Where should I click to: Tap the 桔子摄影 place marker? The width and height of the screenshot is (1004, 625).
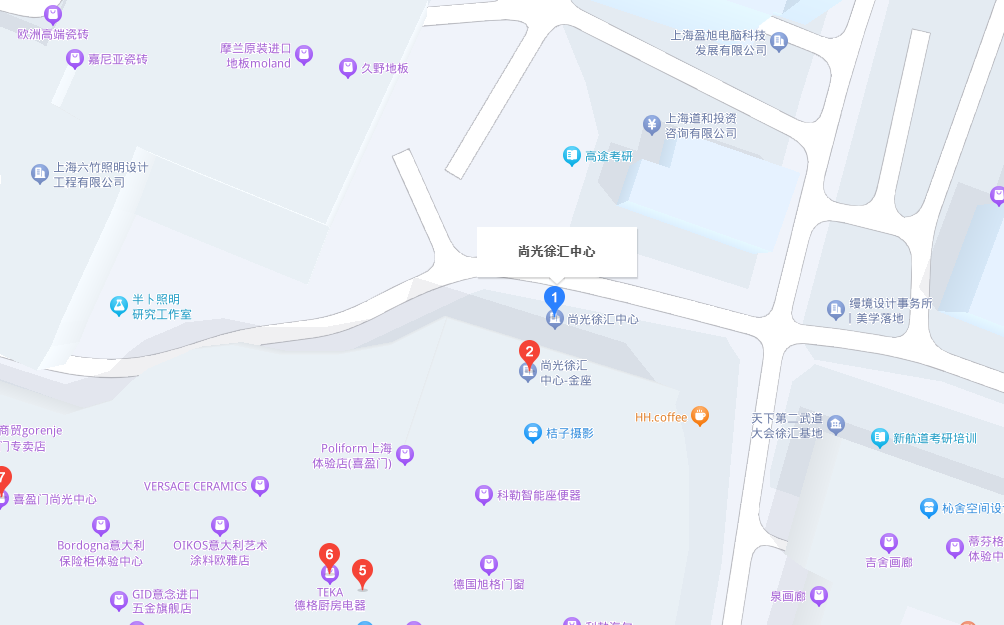click(533, 433)
